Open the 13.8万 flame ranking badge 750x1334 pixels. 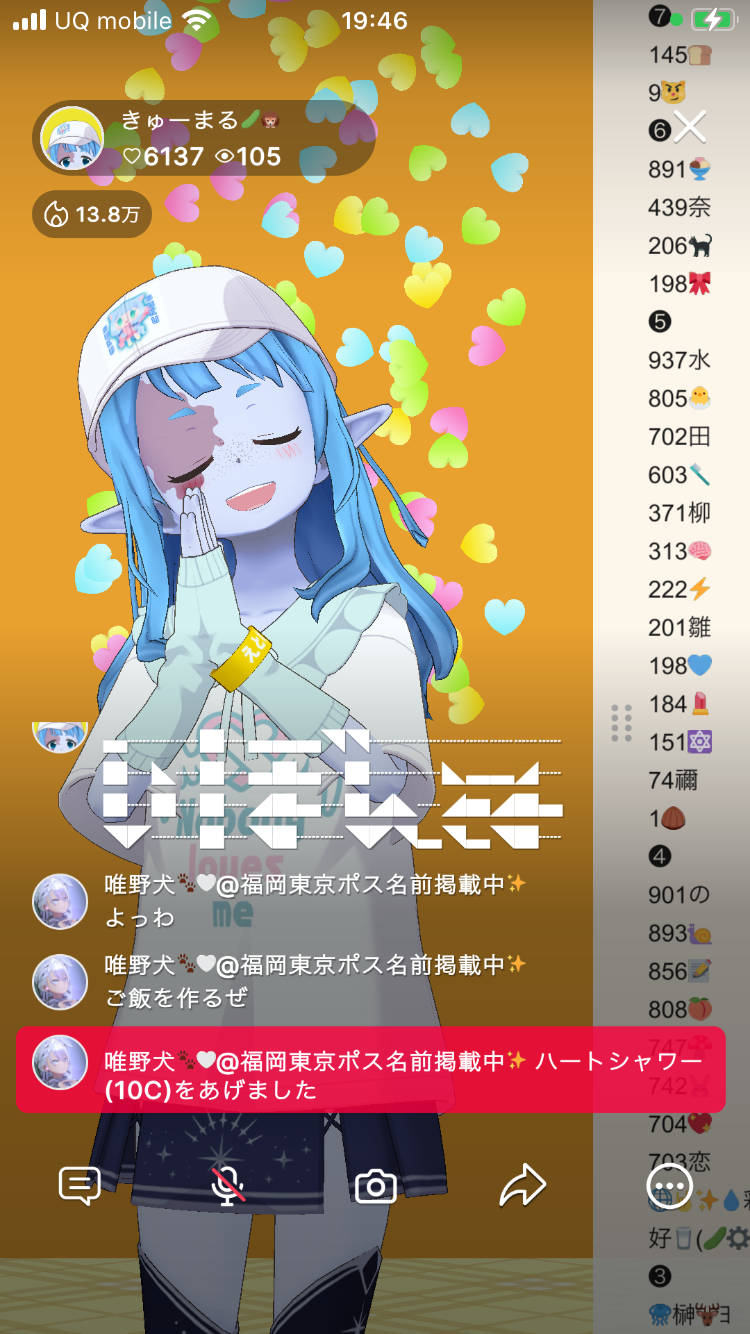(91, 214)
